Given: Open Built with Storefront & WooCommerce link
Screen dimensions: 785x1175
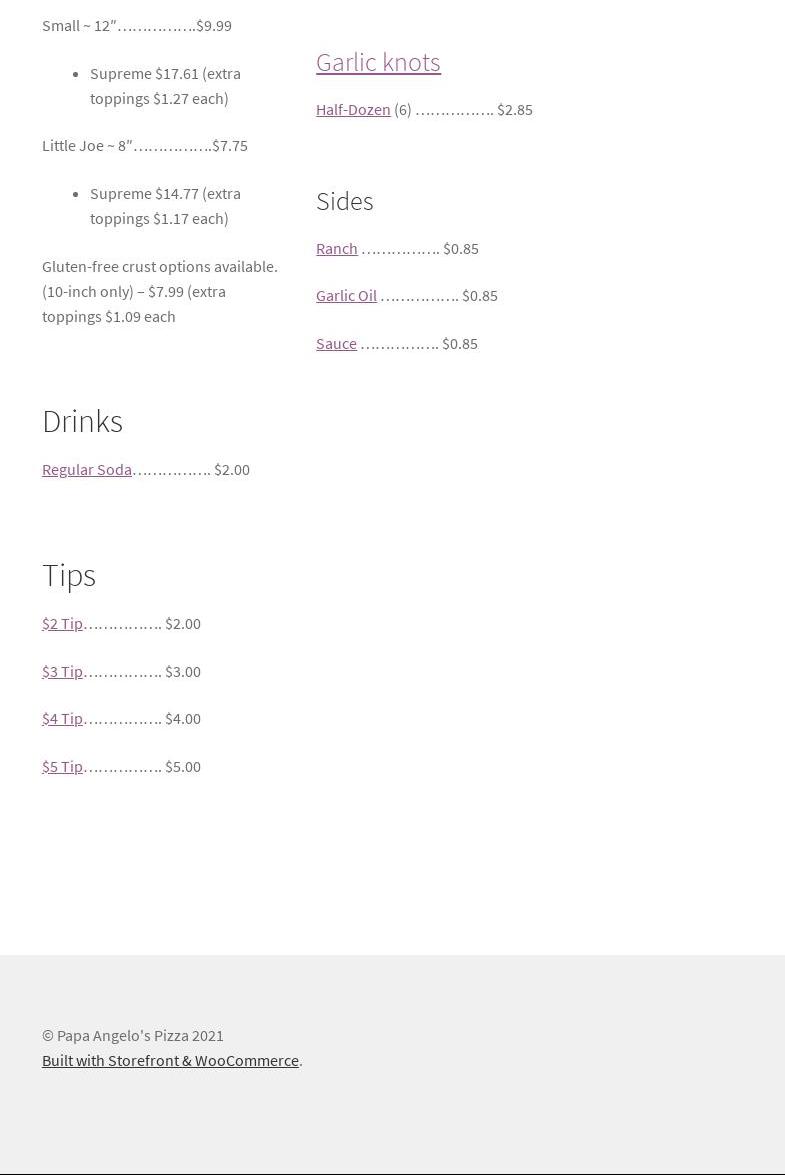Looking at the screenshot, I should tap(170, 1061).
